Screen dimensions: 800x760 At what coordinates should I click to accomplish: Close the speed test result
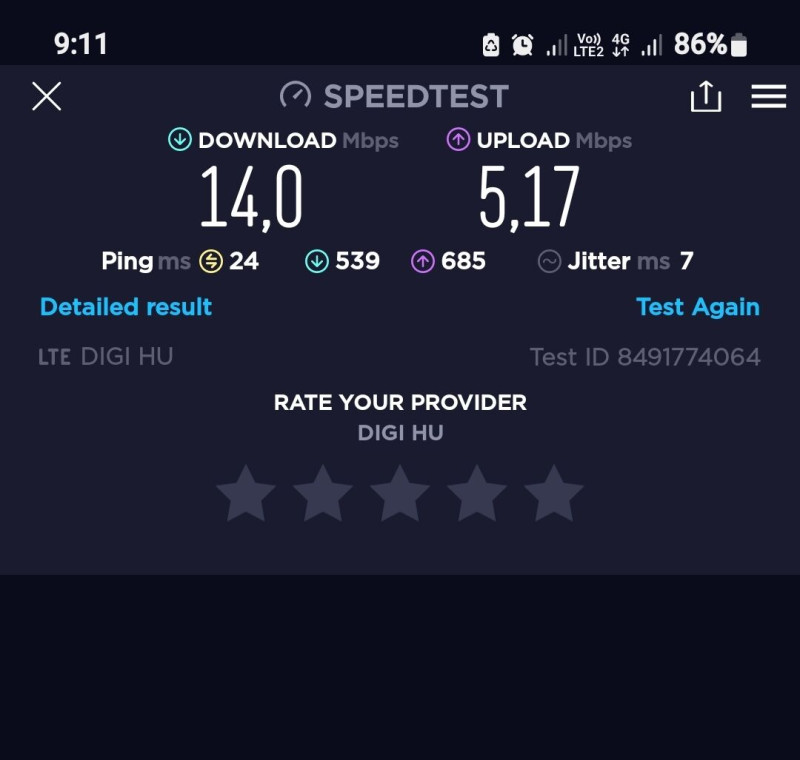47,96
